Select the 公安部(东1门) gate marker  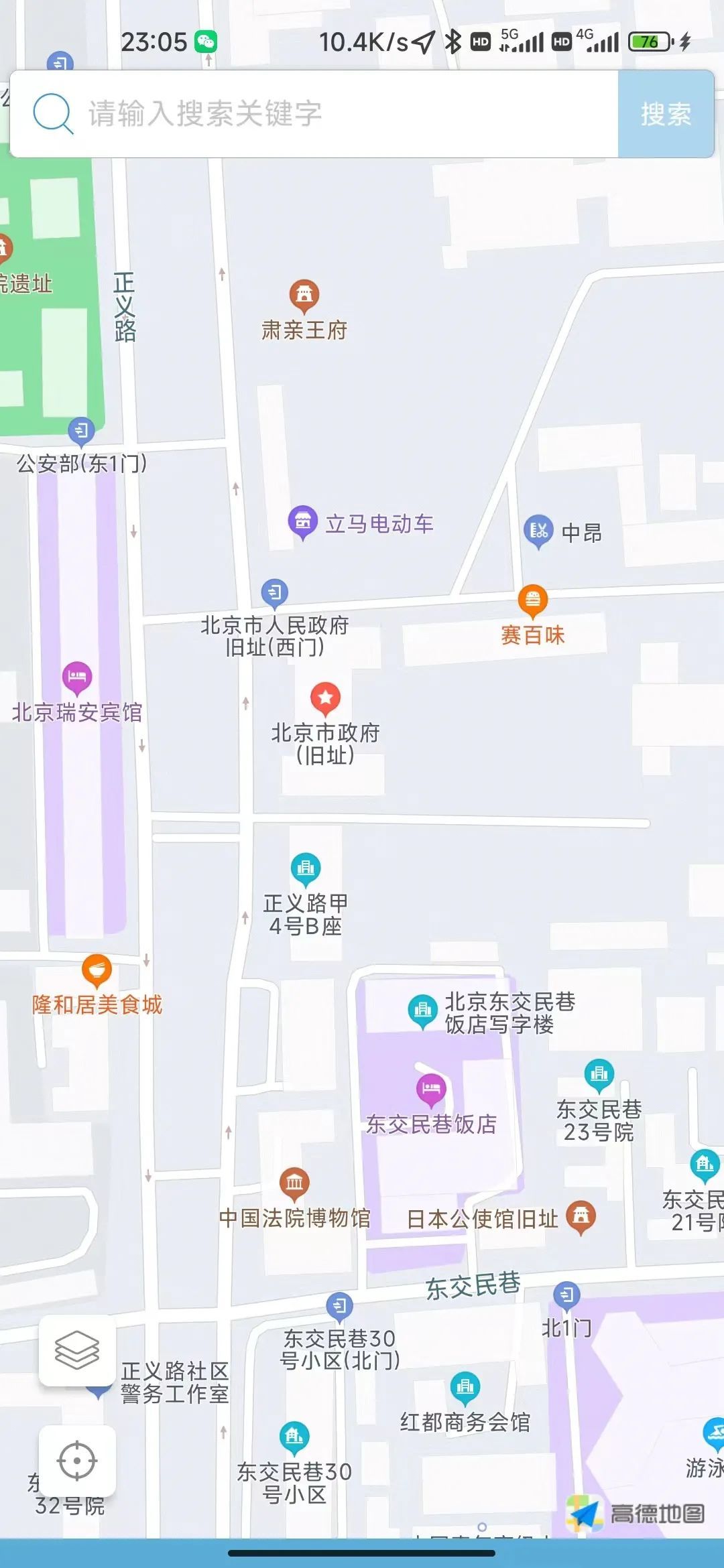81,432
